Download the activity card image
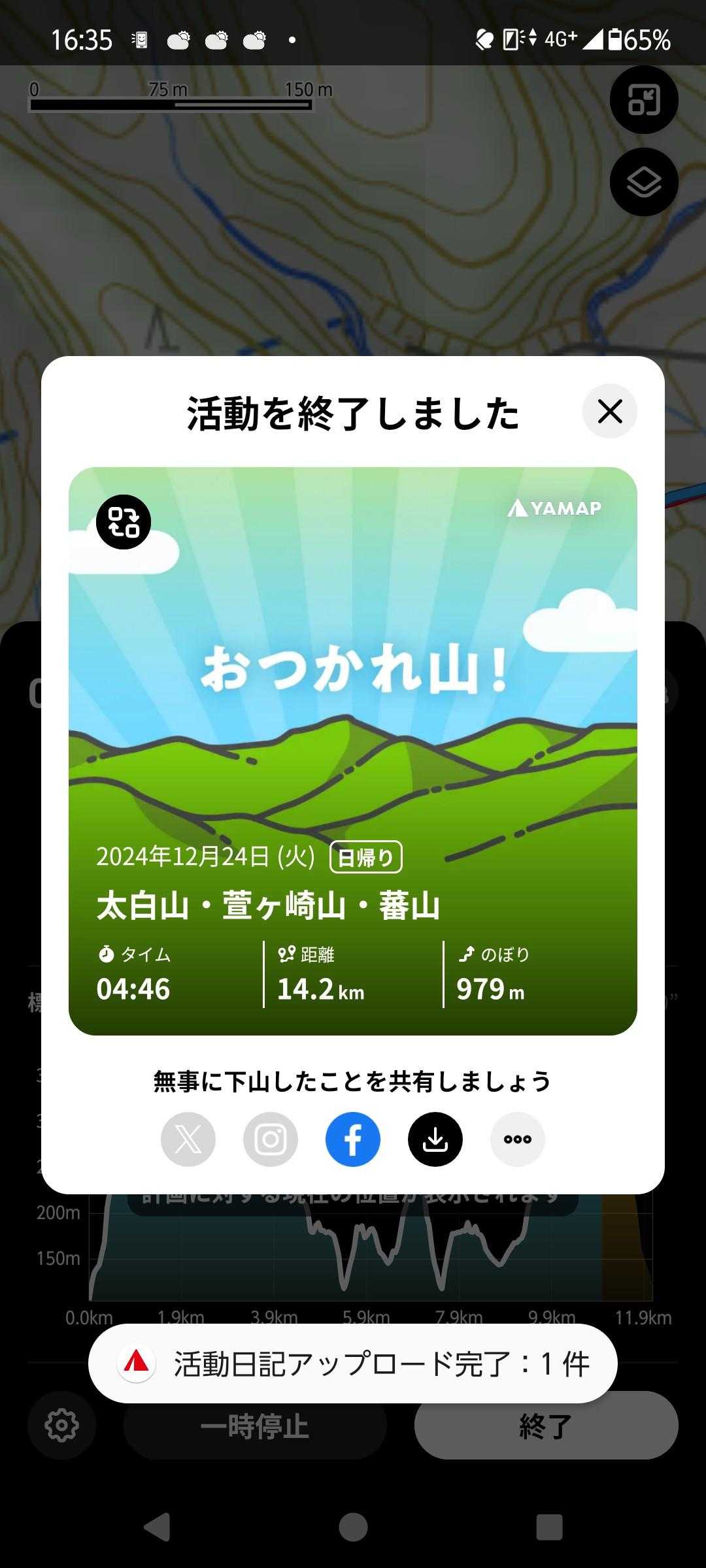 pos(435,1139)
